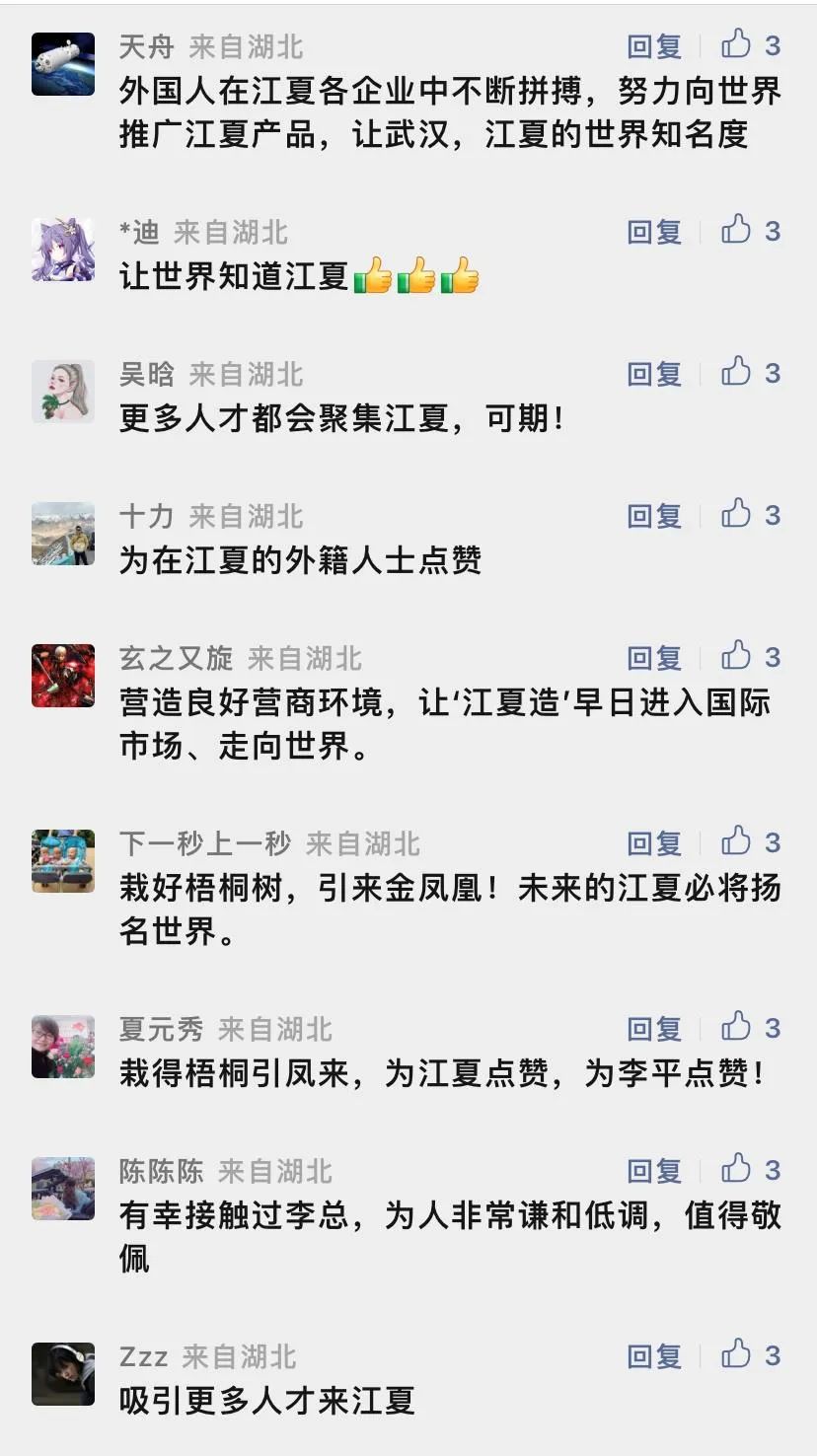Viewport: 817px width, 1456px height.
Task: Like Zzz's comment
Action: tap(737, 1354)
